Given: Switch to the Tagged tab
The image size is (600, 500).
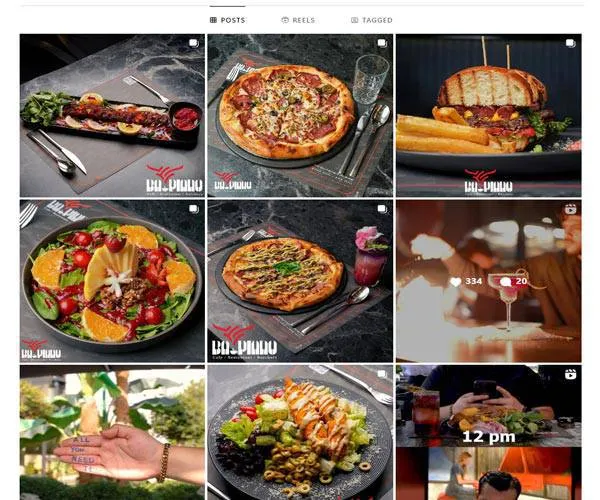Looking at the screenshot, I should (x=372, y=20).
